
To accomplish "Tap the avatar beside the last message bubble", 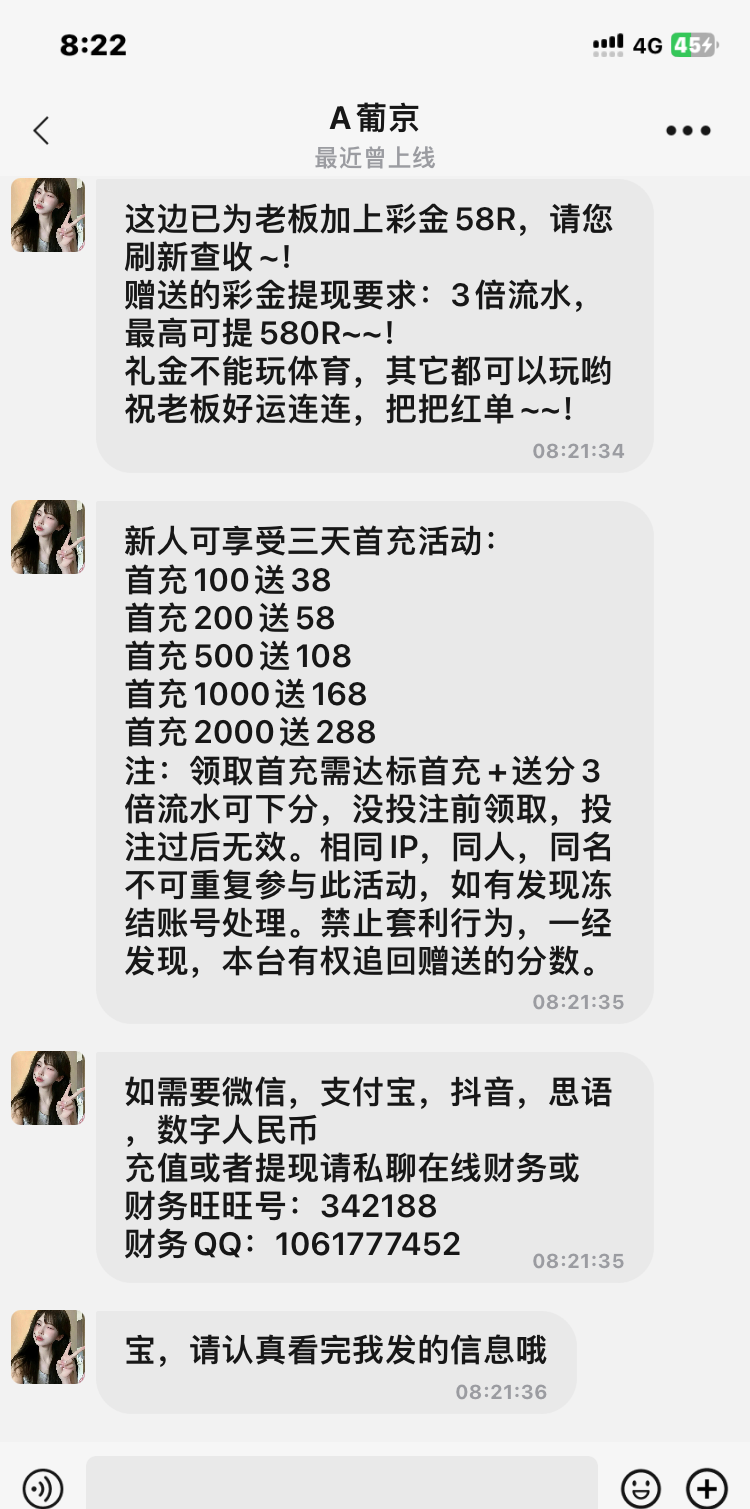I will (47, 1348).
